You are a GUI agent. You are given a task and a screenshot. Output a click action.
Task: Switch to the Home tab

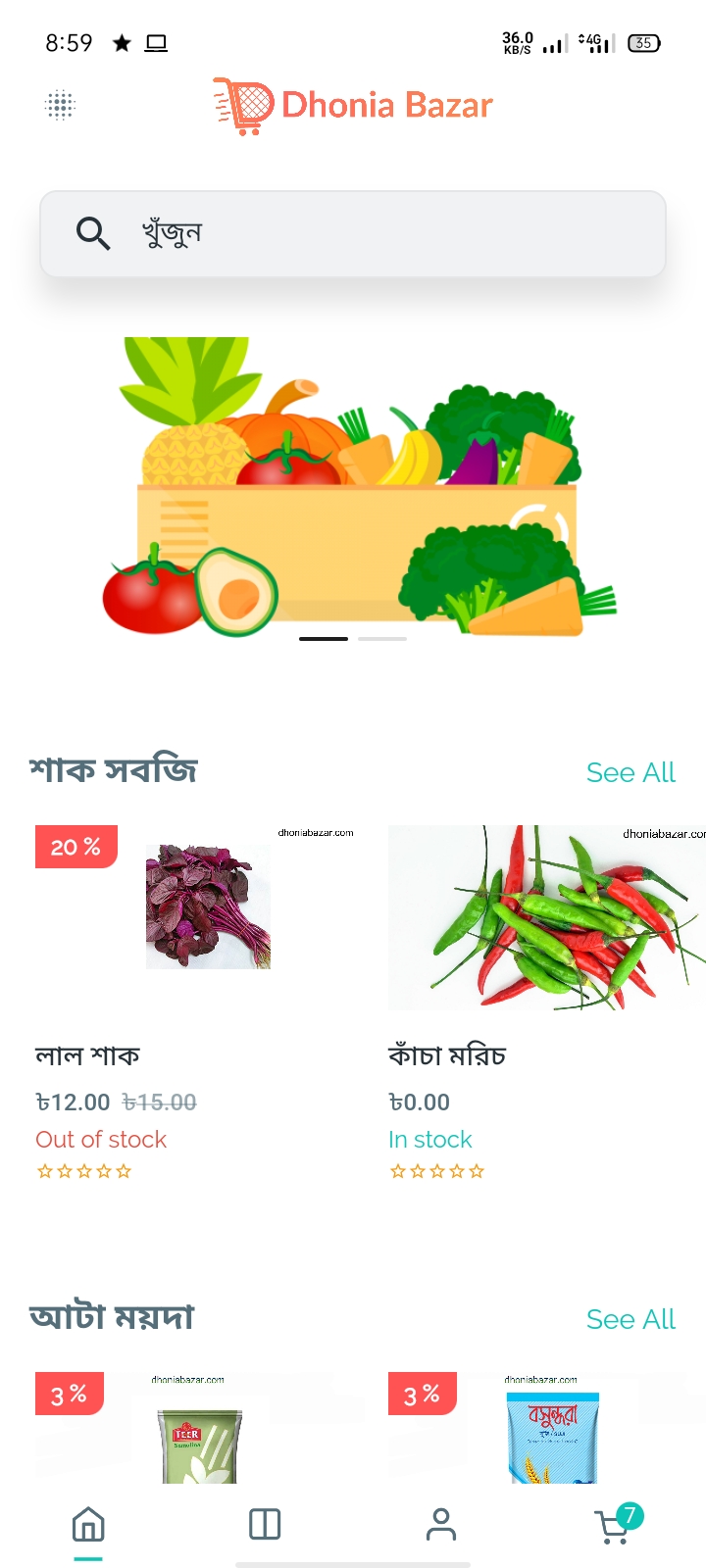click(x=88, y=1525)
